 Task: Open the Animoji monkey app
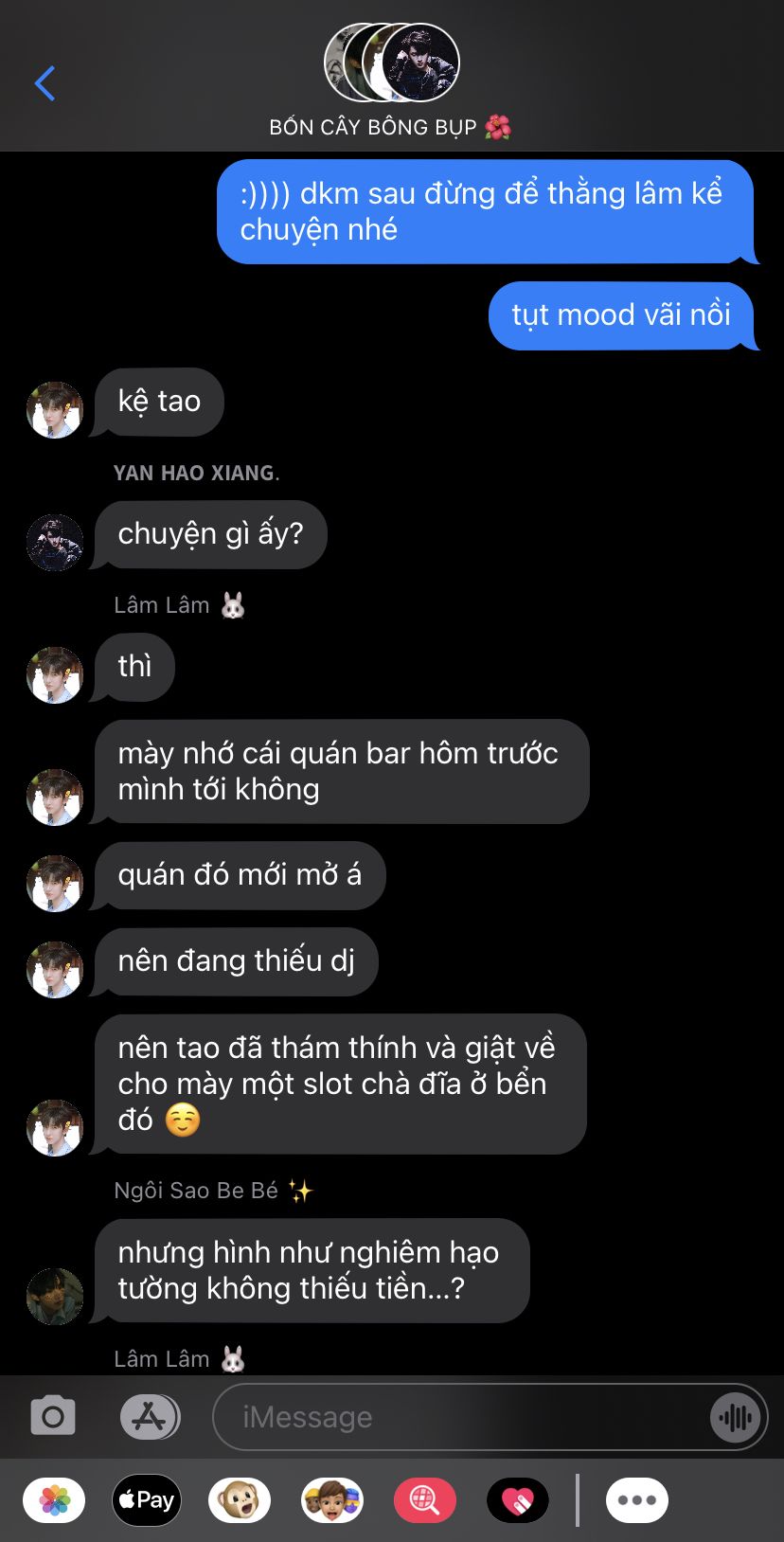point(240,1500)
